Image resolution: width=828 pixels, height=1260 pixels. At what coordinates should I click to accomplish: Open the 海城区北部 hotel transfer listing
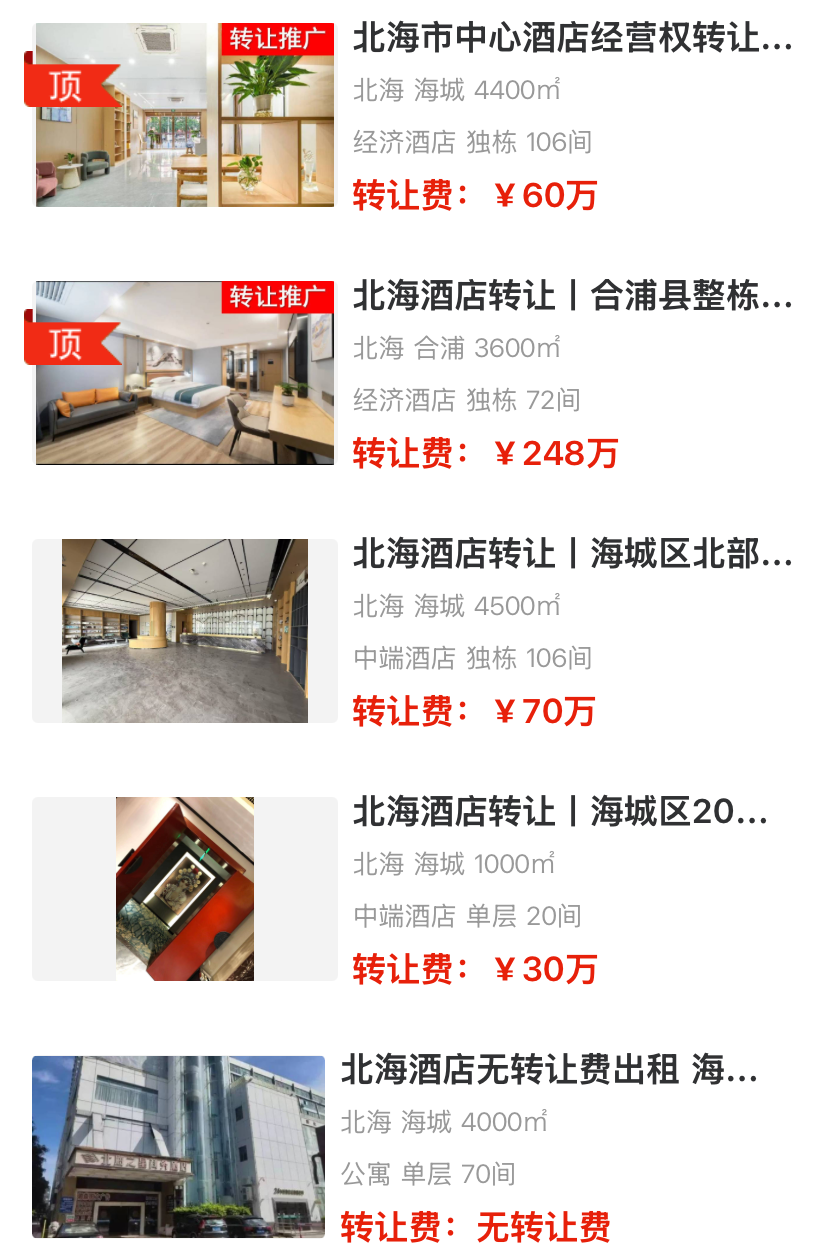click(572, 554)
